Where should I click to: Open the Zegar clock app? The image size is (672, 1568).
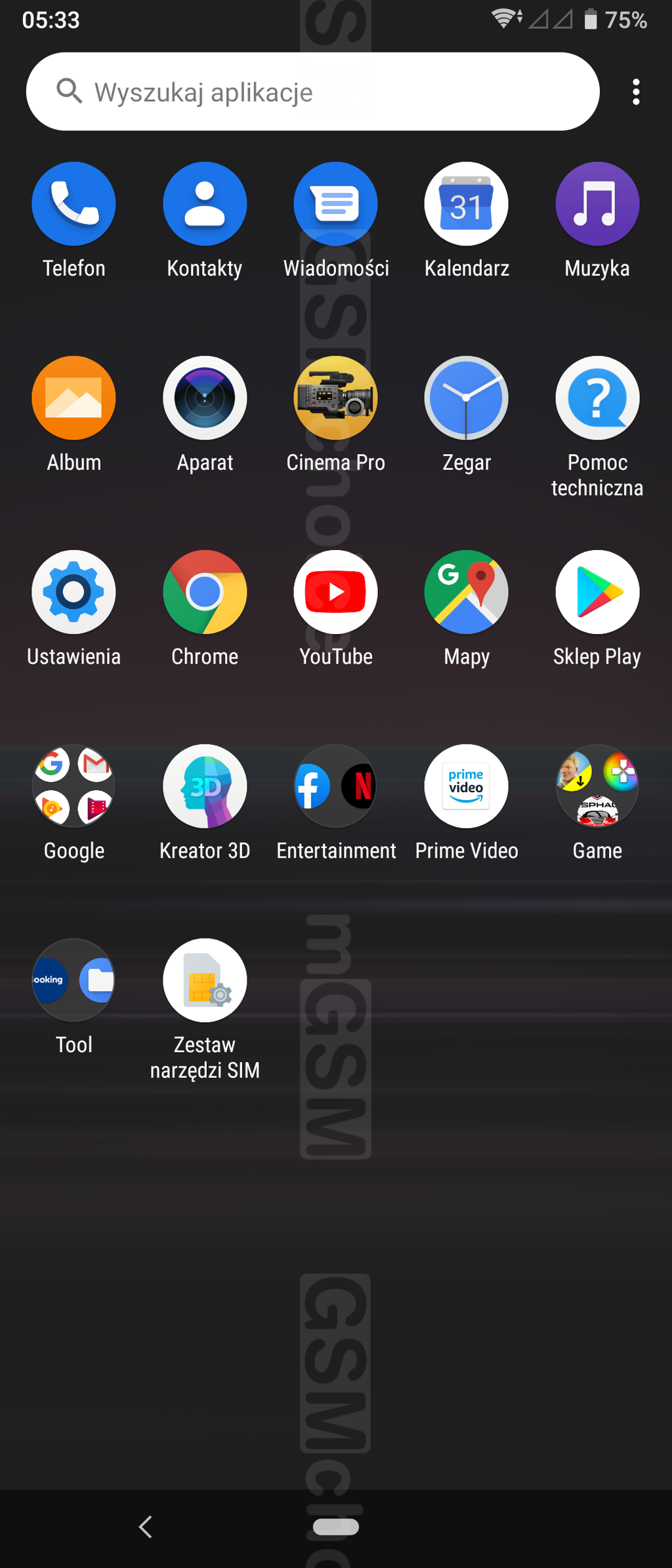[x=466, y=398]
